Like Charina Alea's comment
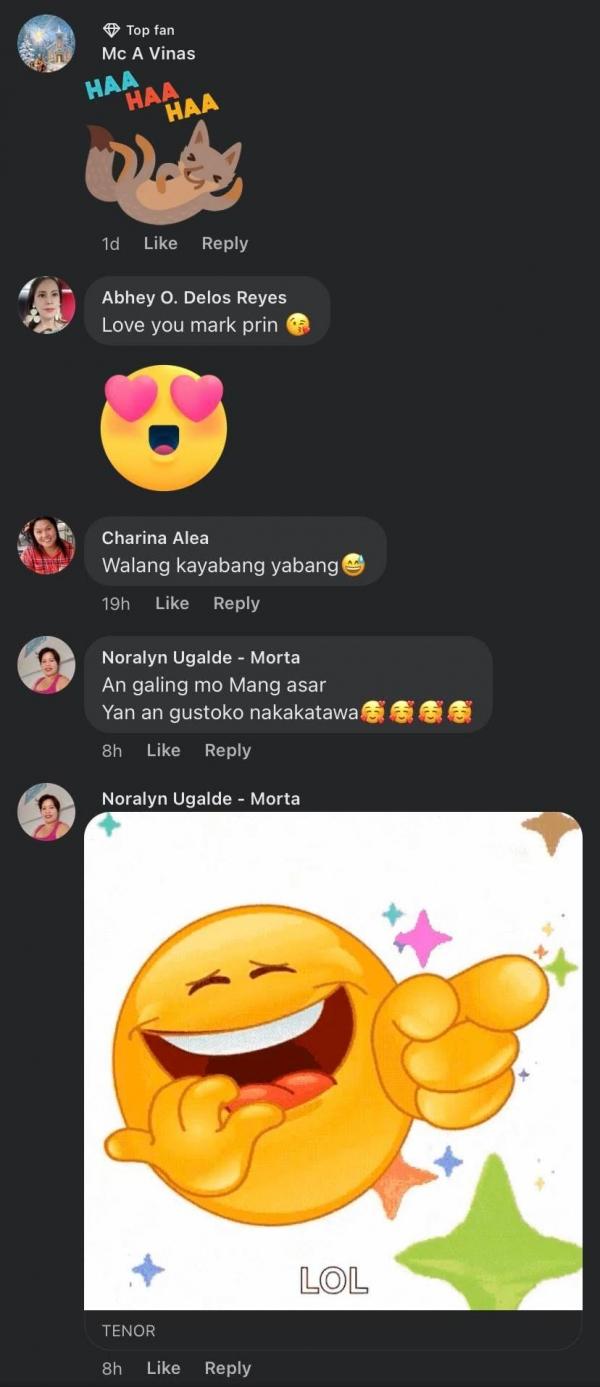This screenshot has height=1387, width=600. tap(172, 603)
